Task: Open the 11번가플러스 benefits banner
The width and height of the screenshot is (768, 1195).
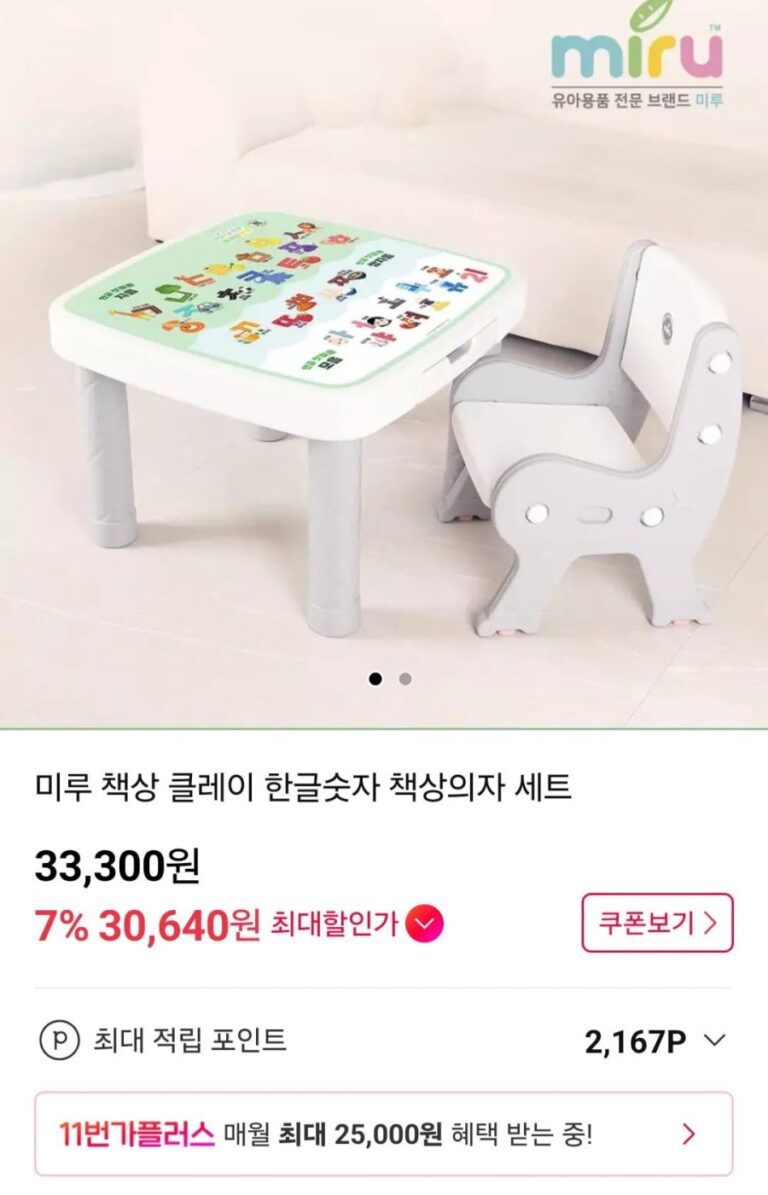Action: [x=384, y=1134]
